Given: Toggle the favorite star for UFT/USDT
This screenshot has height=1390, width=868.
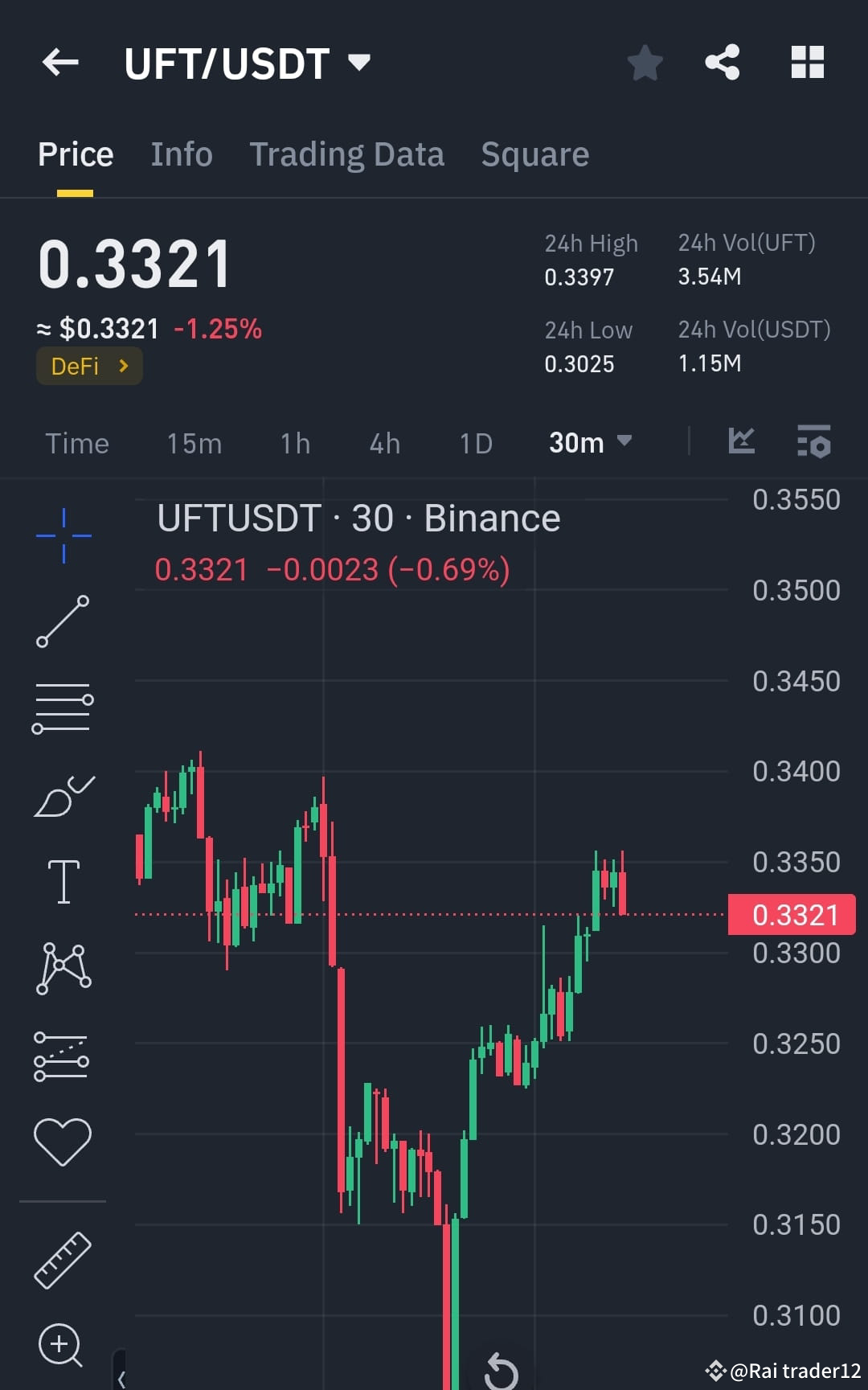Looking at the screenshot, I should coord(645,61).
